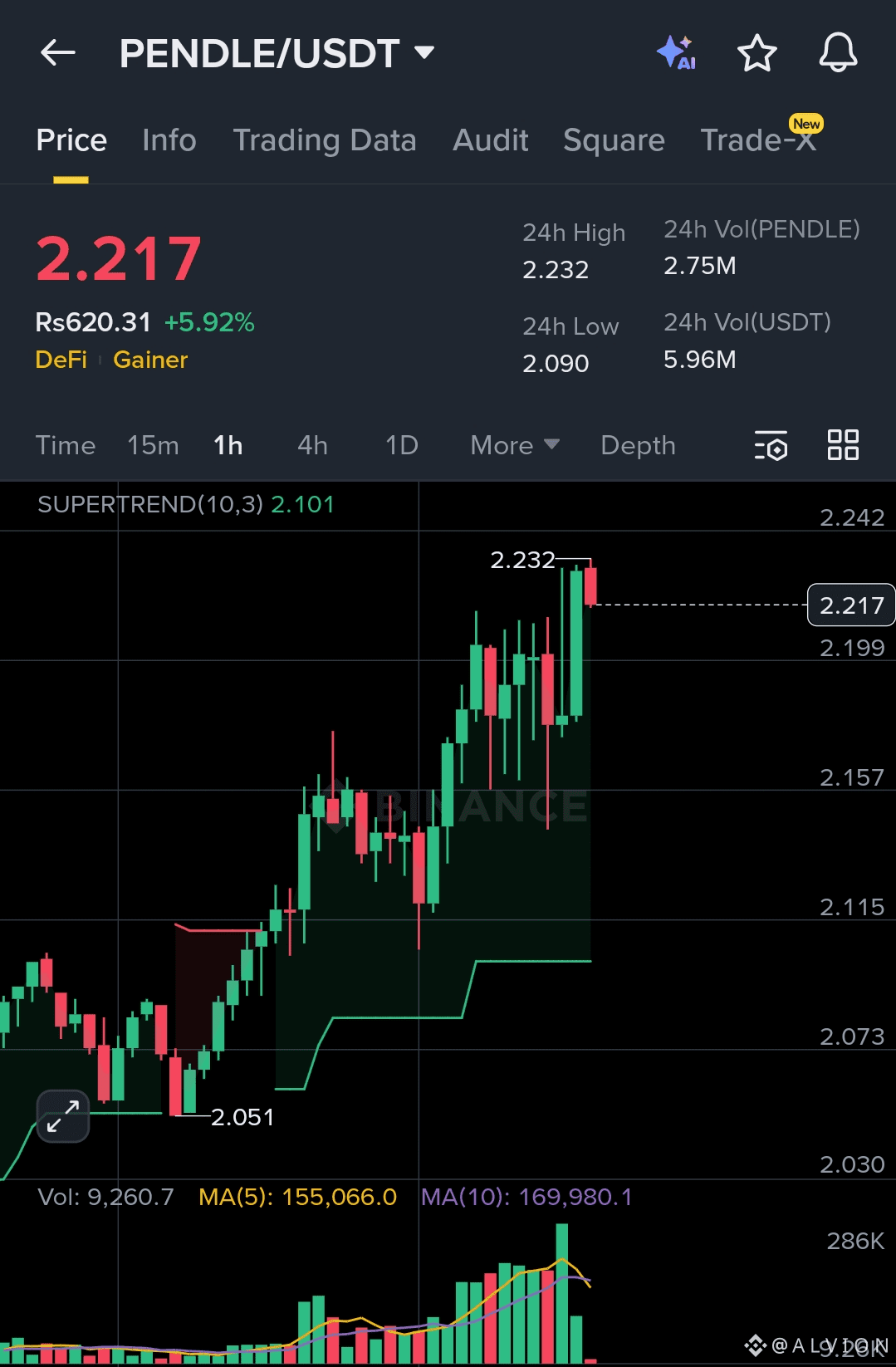Open the chart layout grid icon
The width and height of the screenshot is (896, 1367).
click(x=843, y=445)
